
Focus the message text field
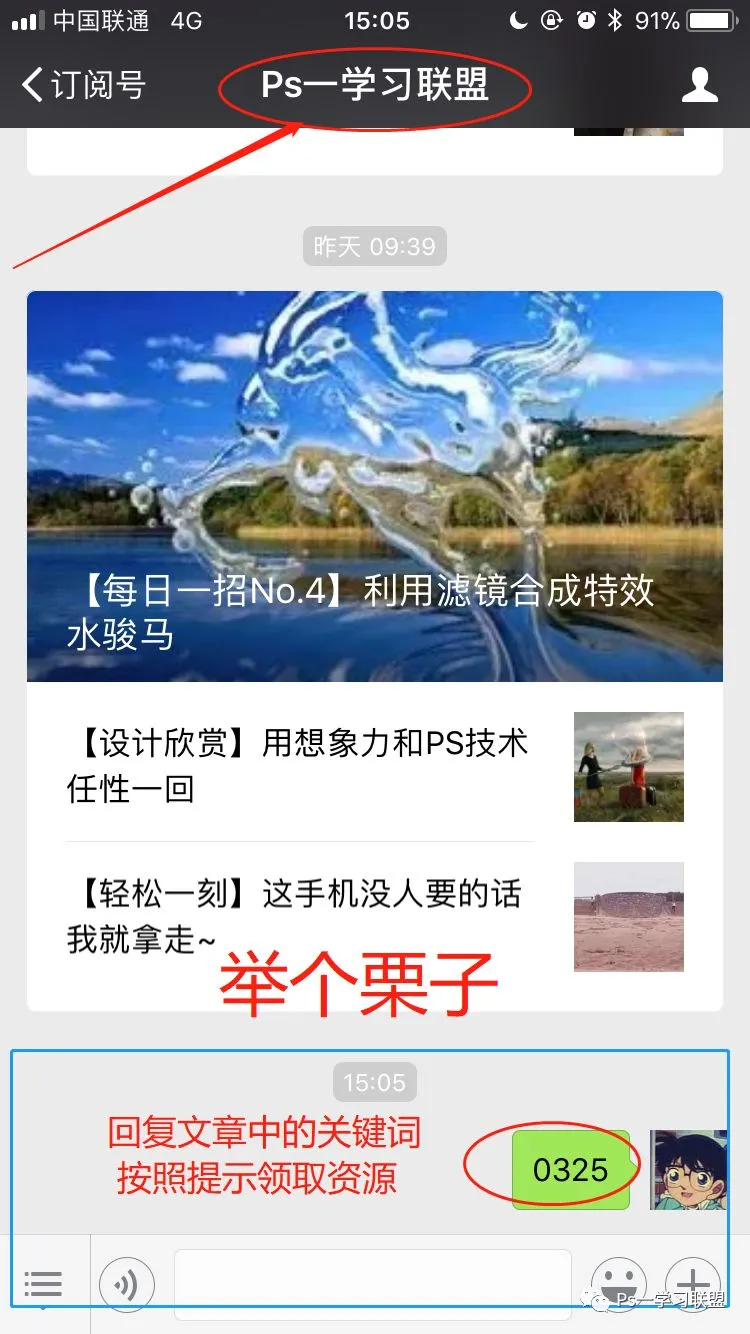(x=372, y=1284)
